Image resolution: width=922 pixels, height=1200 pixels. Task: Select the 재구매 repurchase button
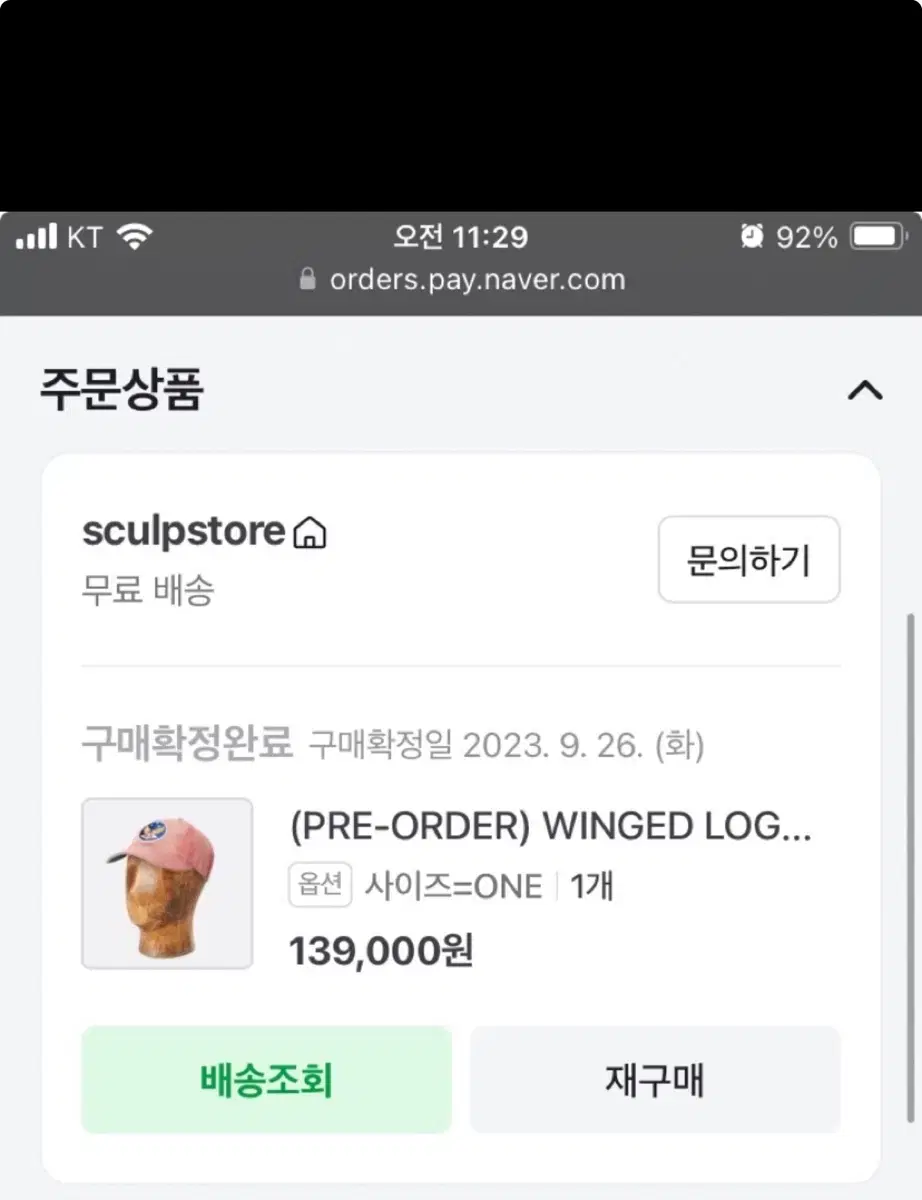[655, 1079]
